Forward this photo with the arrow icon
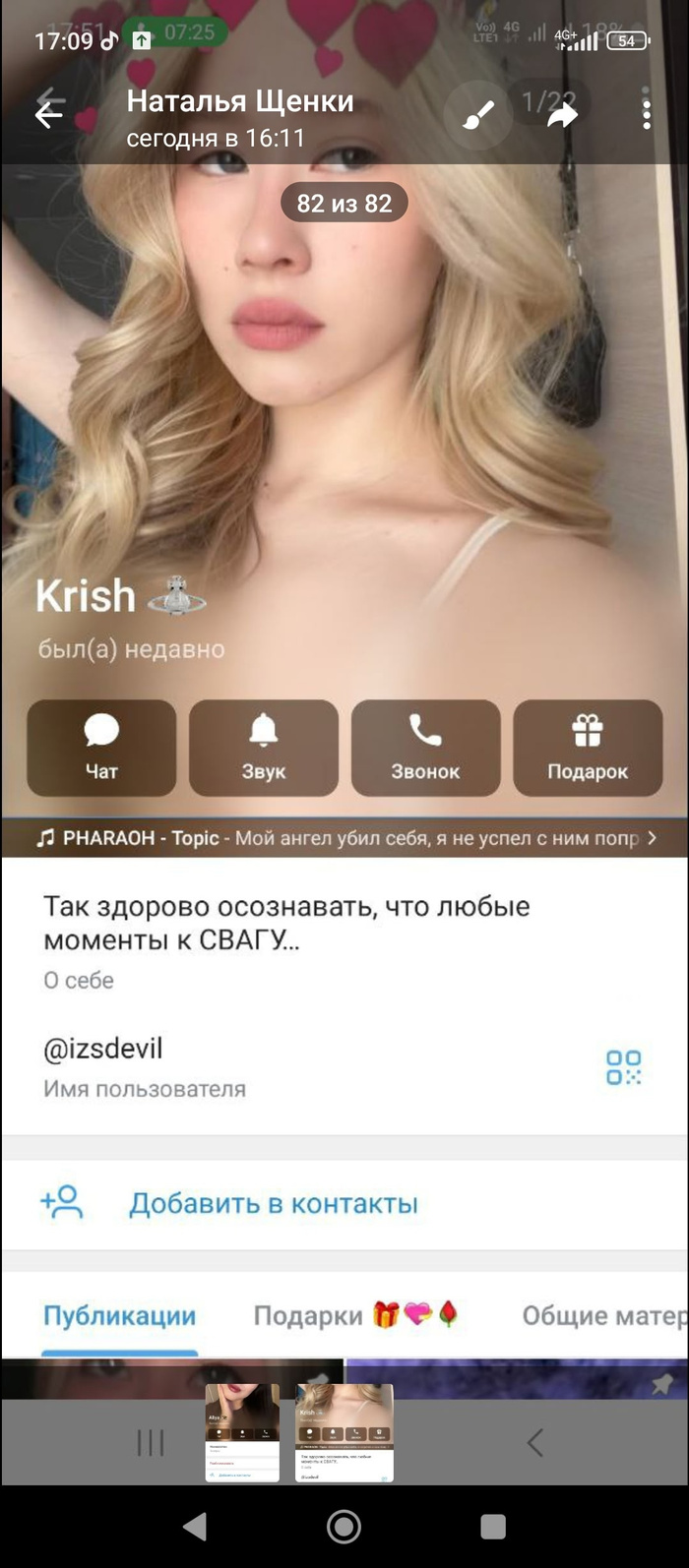 (562, 117)
